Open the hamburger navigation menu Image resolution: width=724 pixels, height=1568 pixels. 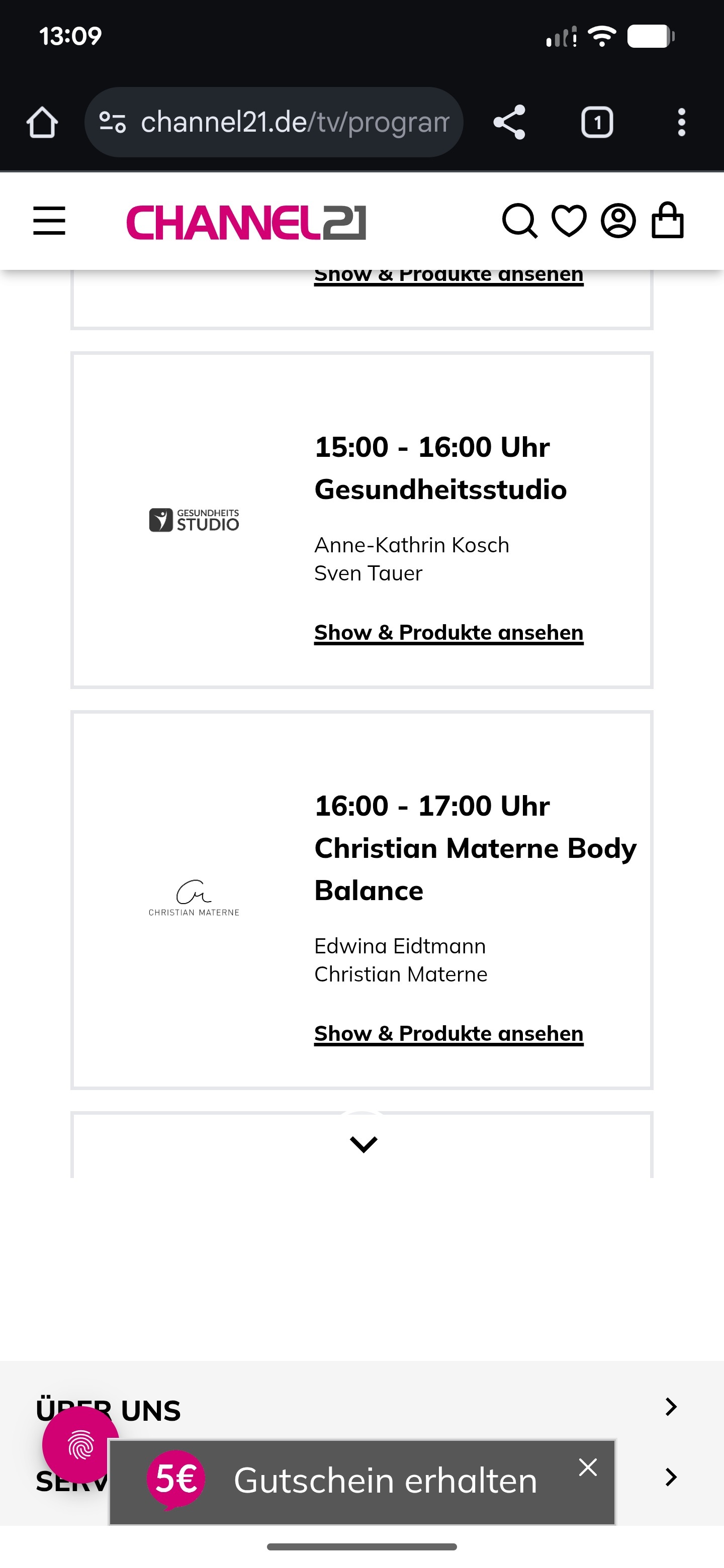point(49,220)
